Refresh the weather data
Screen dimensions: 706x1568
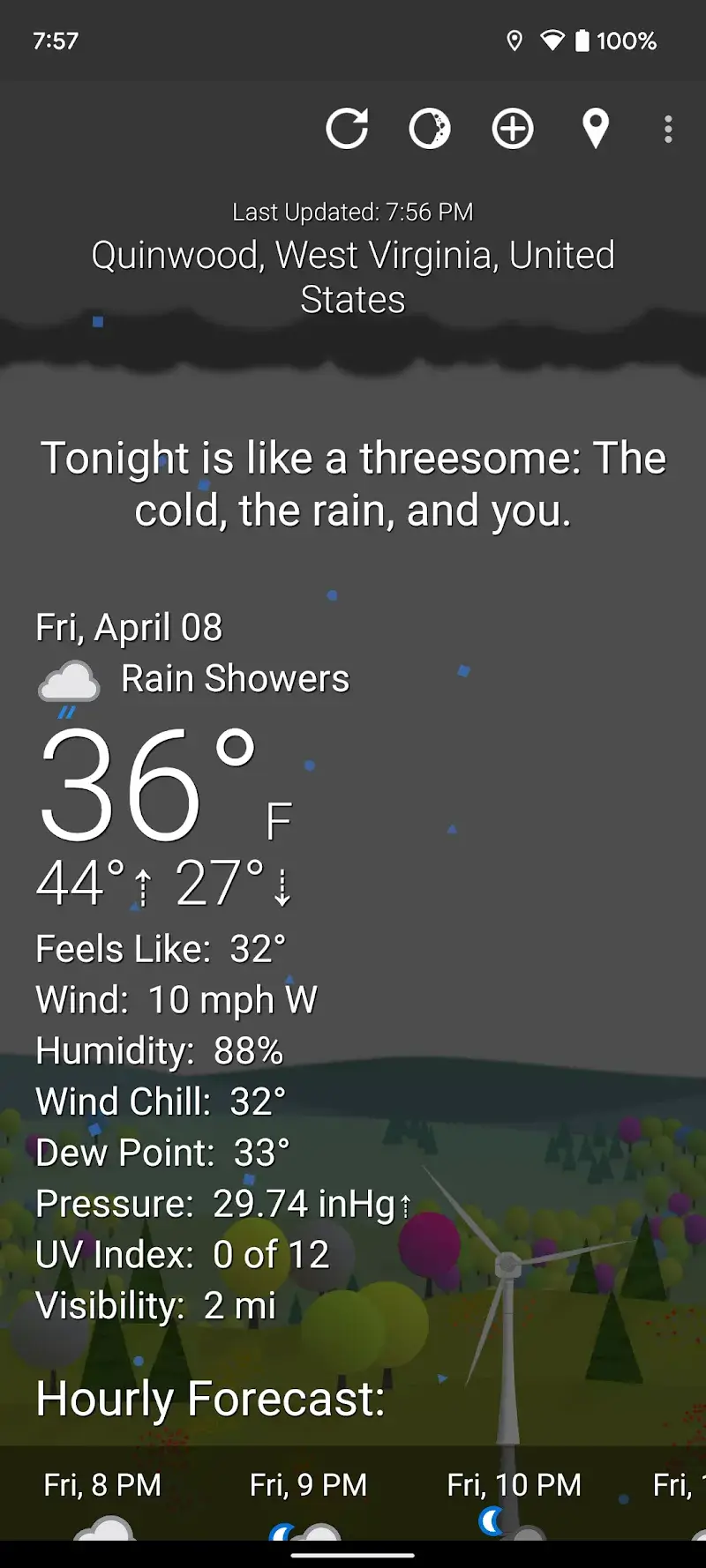[348, 128]
